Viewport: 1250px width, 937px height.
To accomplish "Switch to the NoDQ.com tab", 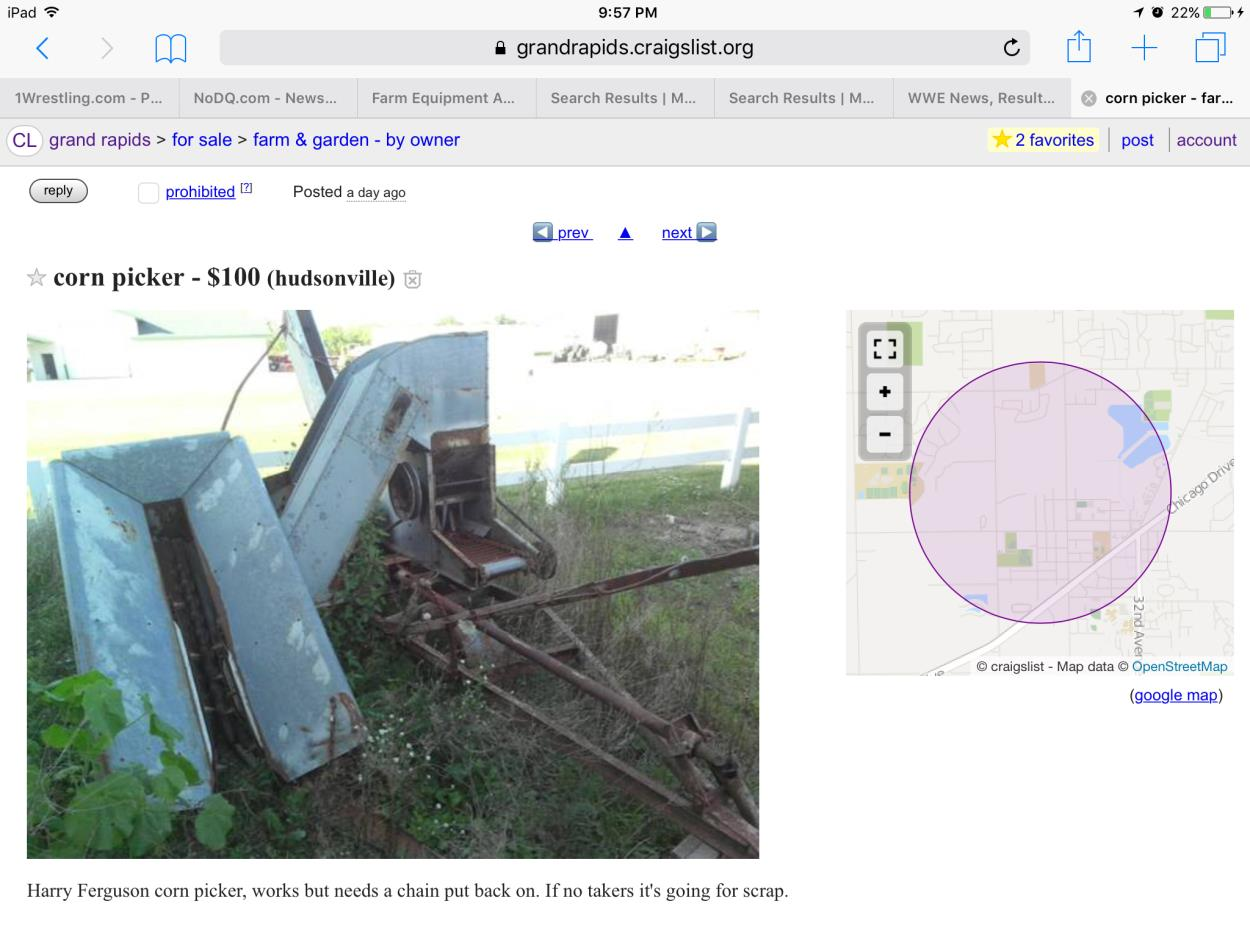I will (265, 98).
